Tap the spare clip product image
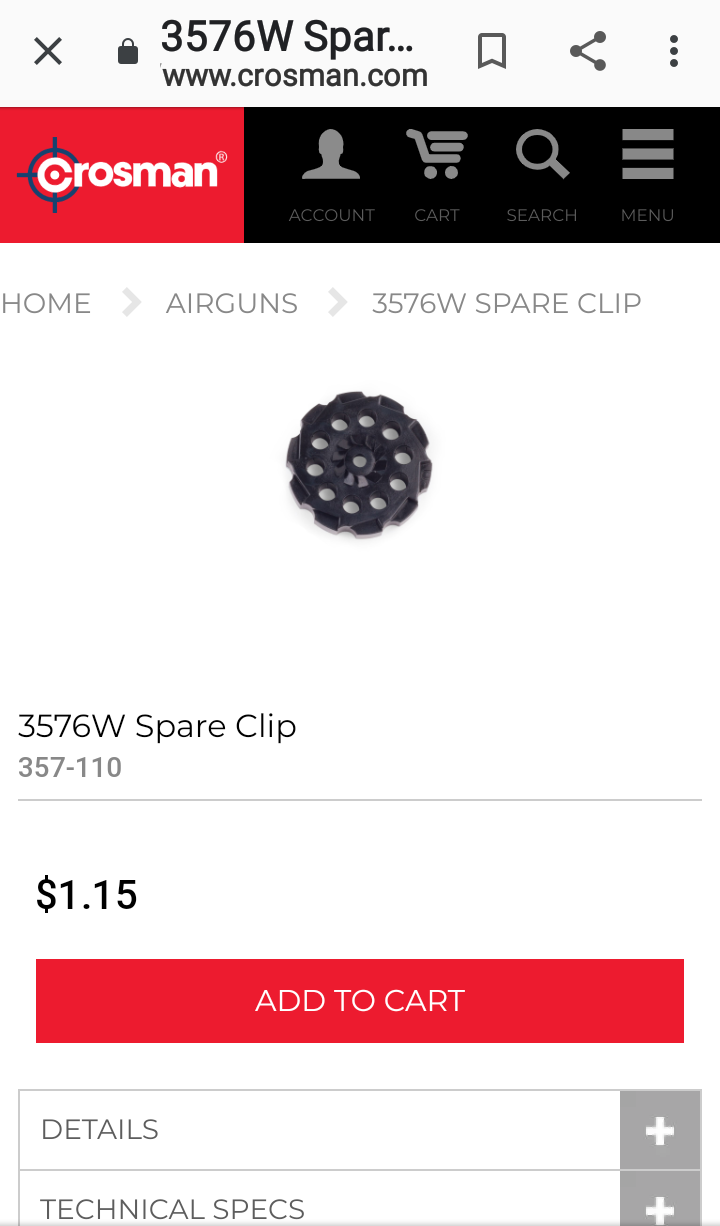 (x=358, y=465)
